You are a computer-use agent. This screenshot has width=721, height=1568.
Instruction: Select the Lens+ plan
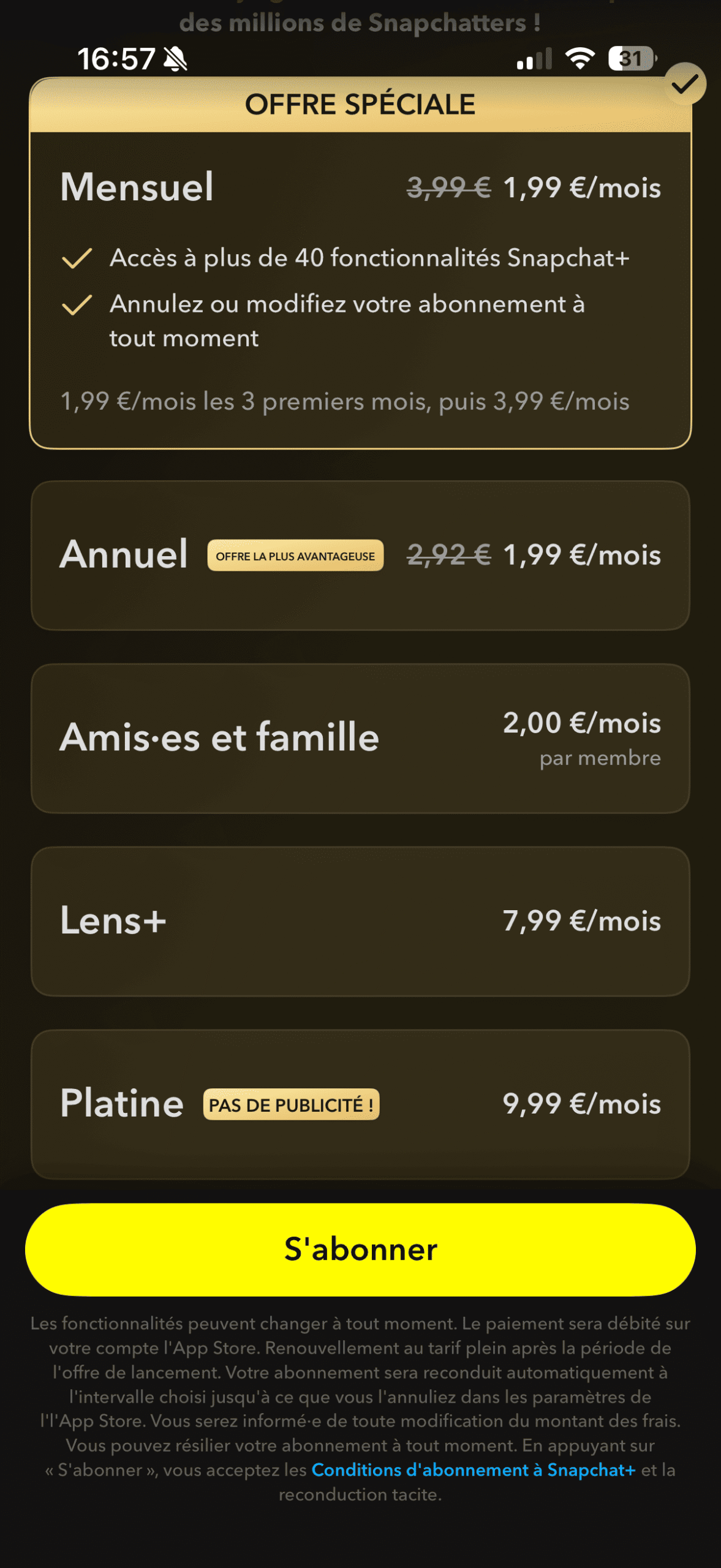point(360,921)
